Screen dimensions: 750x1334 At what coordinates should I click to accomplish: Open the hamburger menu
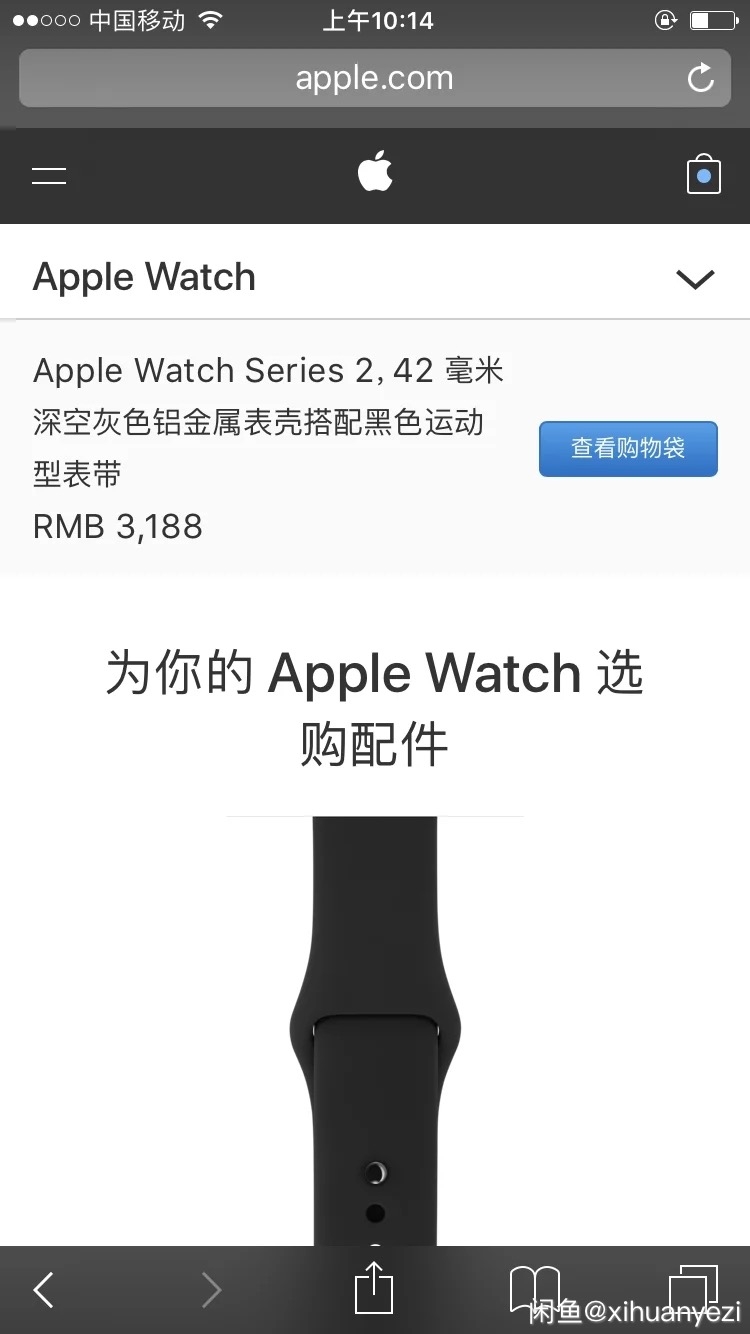click(x=49, y=176)
